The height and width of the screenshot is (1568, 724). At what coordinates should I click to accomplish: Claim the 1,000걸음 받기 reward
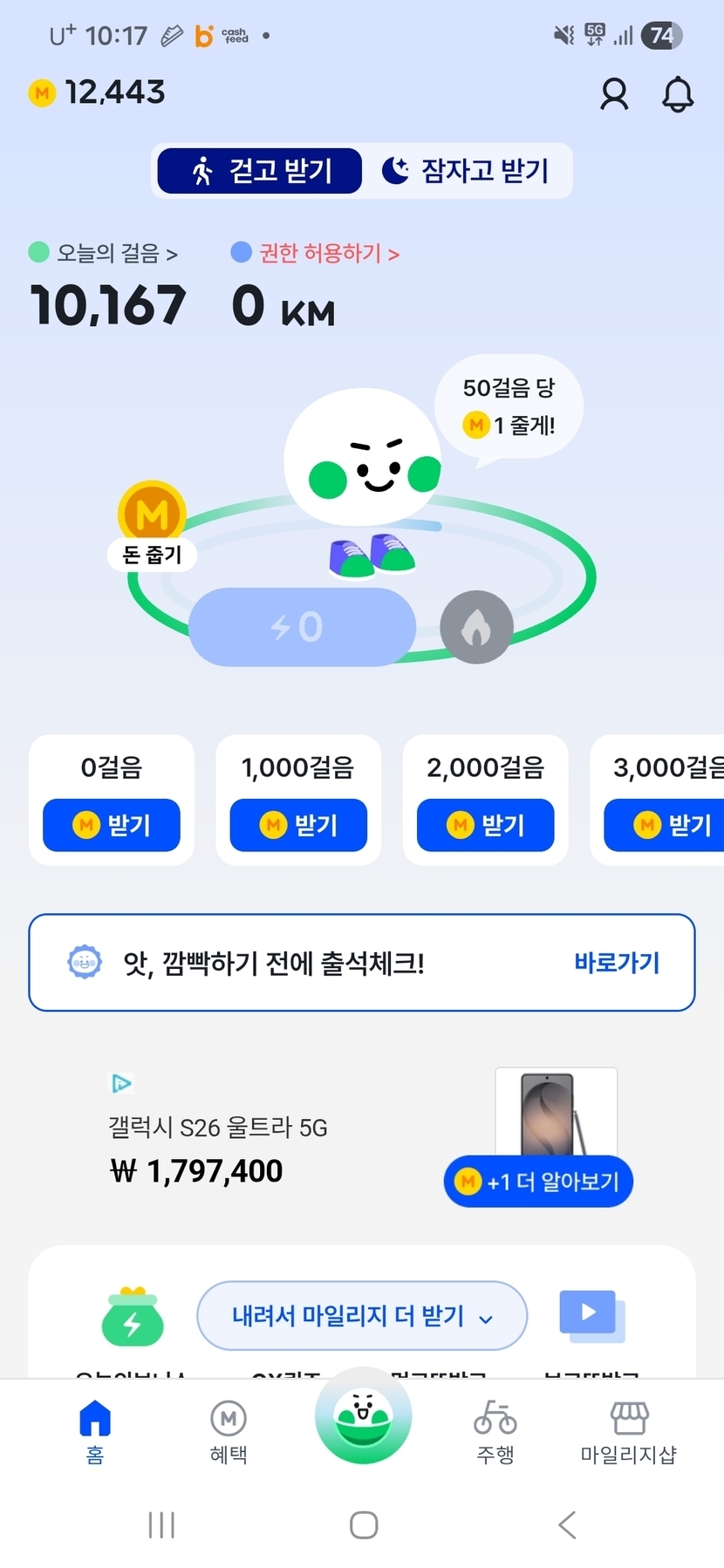(x=298, y=825)
